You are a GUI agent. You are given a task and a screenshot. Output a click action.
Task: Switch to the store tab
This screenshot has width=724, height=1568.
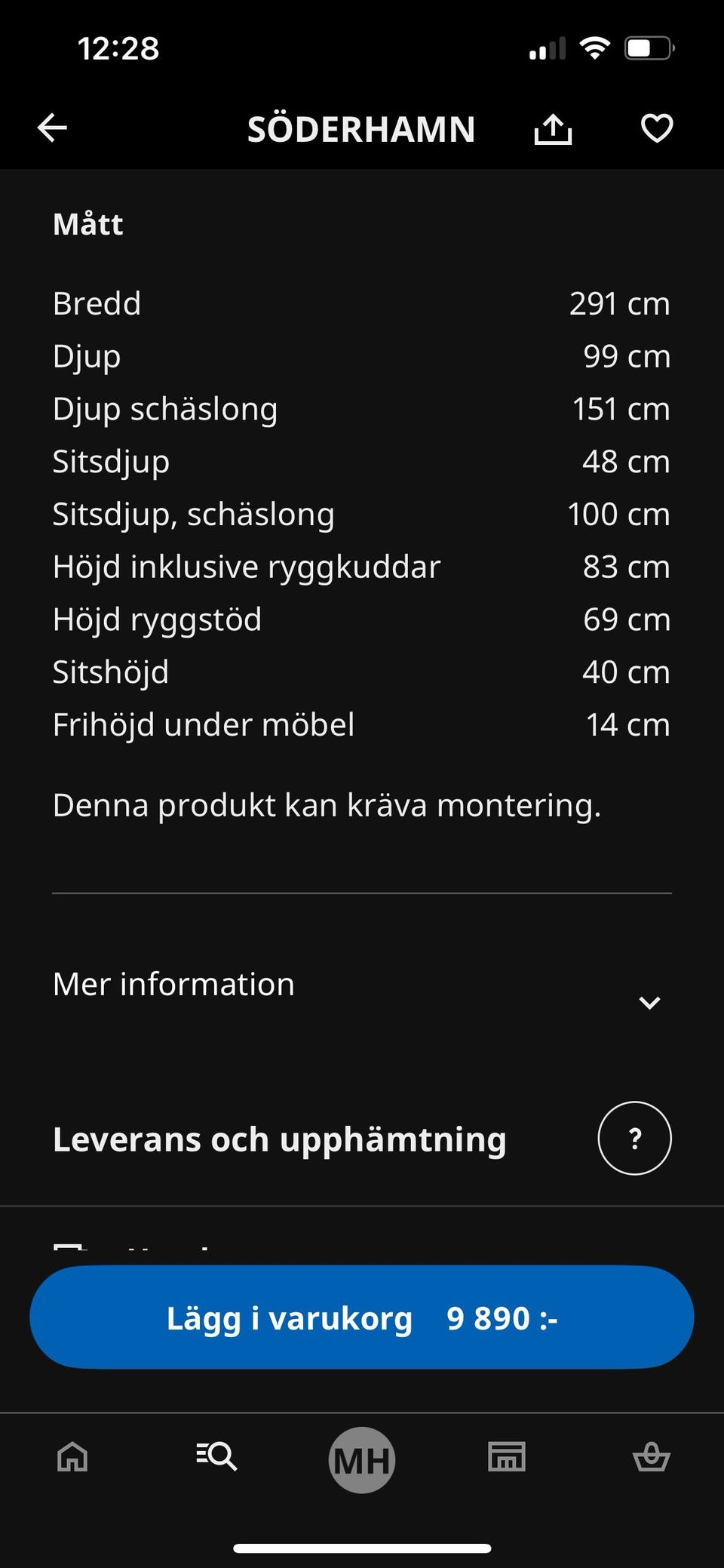(x=507, y=1456)
